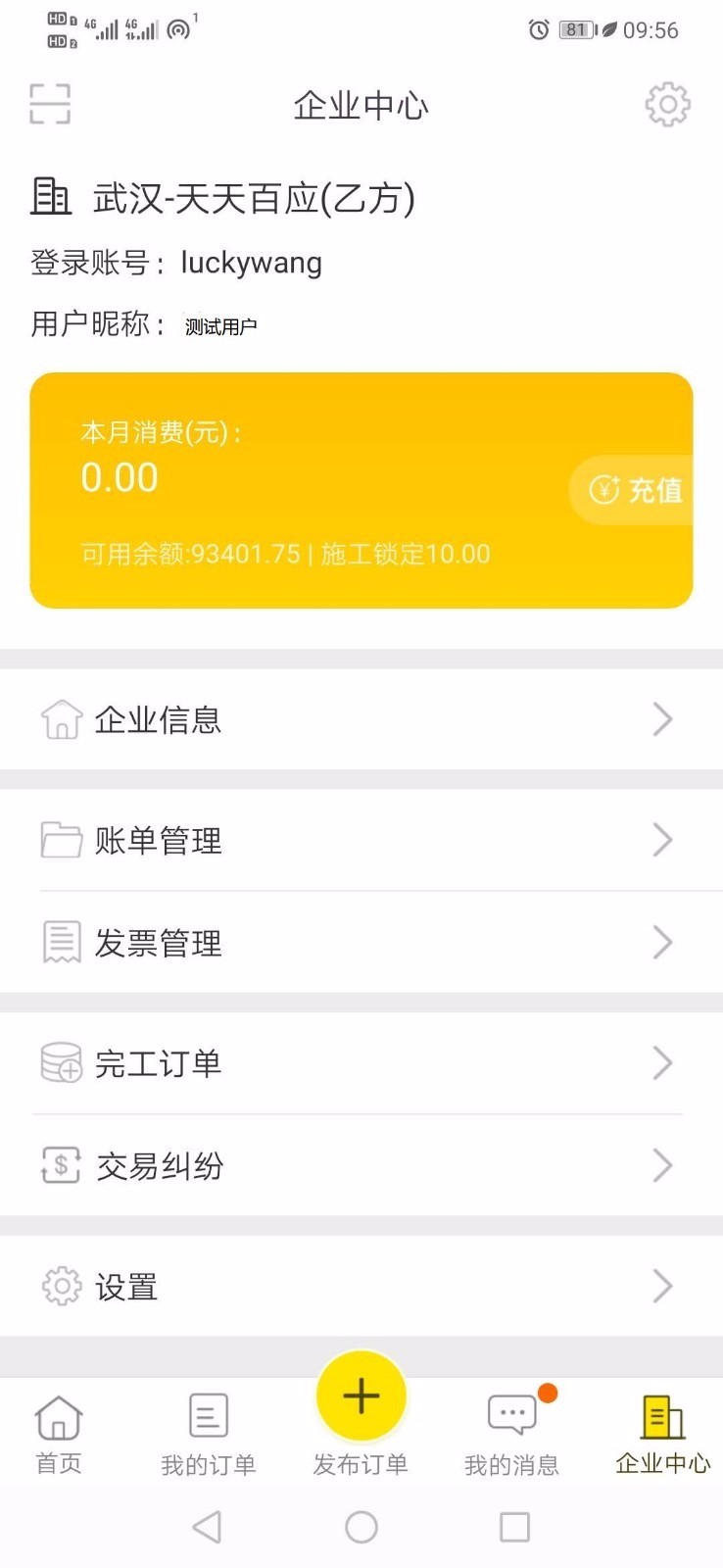Click the luckywang login account text
The width and height of the screenshot is (723, 1568).
click(252, 263)
